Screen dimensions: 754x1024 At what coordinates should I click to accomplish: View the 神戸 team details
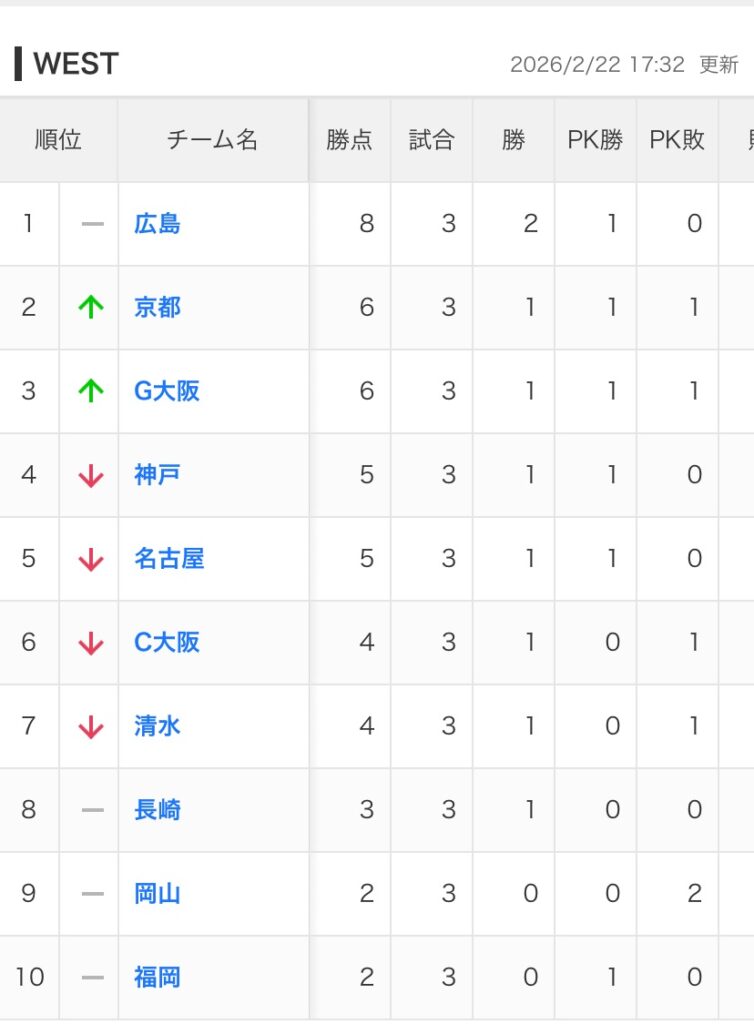[x=157, y=475]
